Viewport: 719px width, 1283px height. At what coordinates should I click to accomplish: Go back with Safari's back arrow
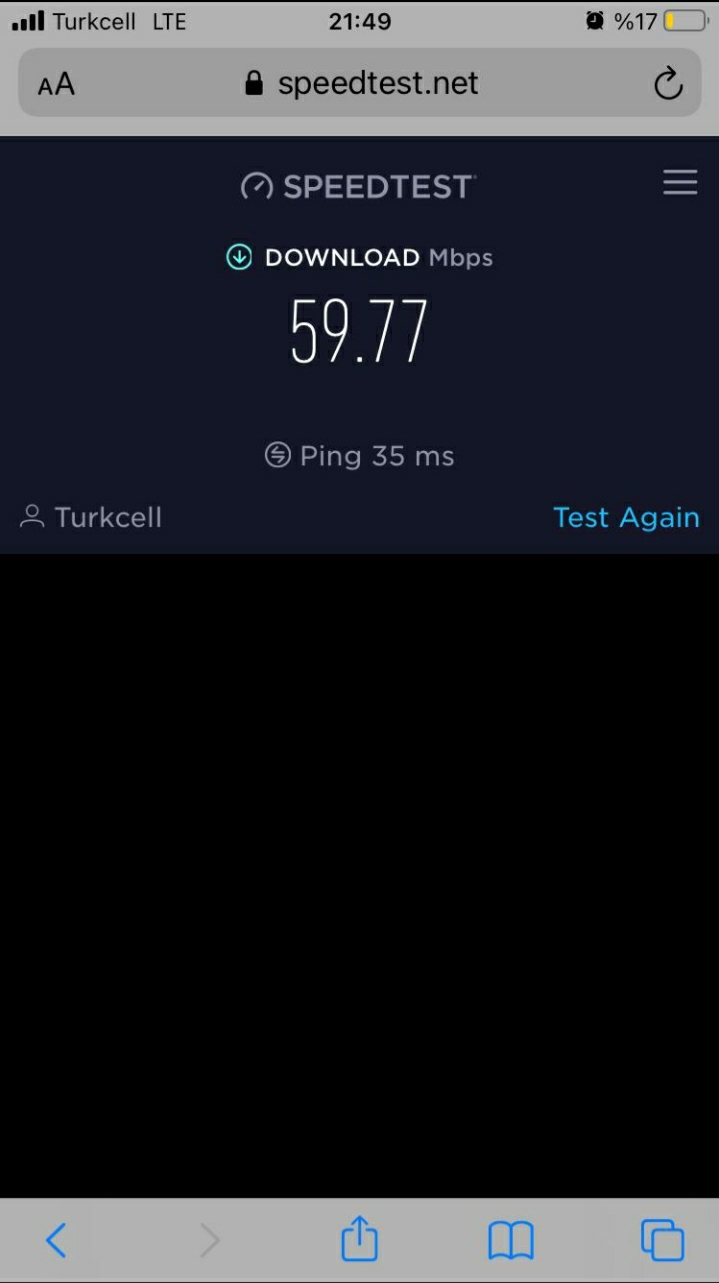56,1241
